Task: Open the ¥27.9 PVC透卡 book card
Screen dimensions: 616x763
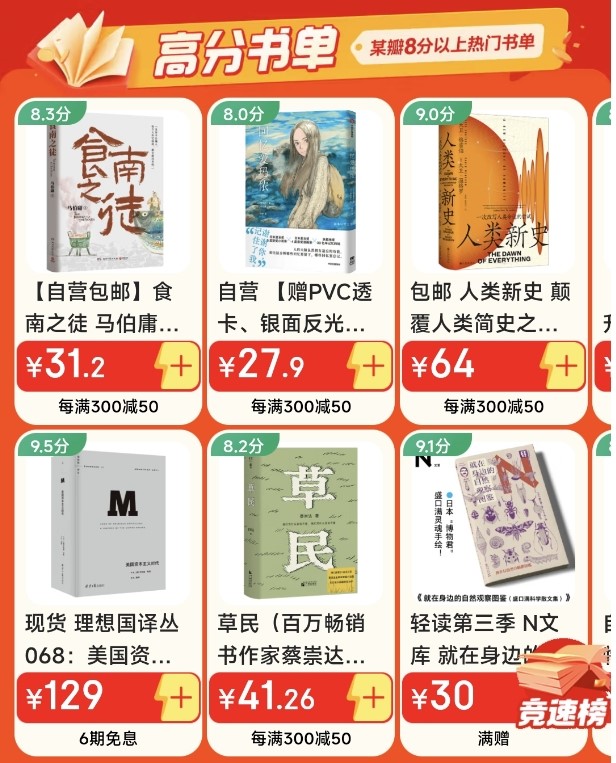Action: click(300, 200)
